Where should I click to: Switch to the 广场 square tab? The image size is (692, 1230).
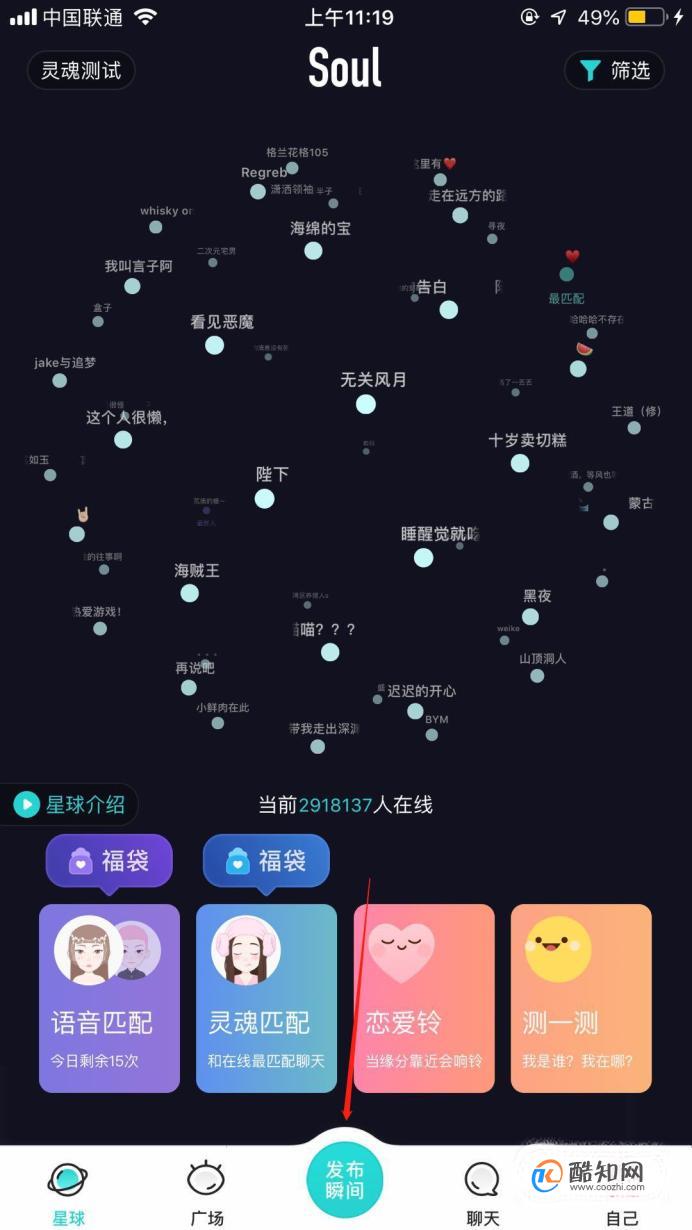207,1193
